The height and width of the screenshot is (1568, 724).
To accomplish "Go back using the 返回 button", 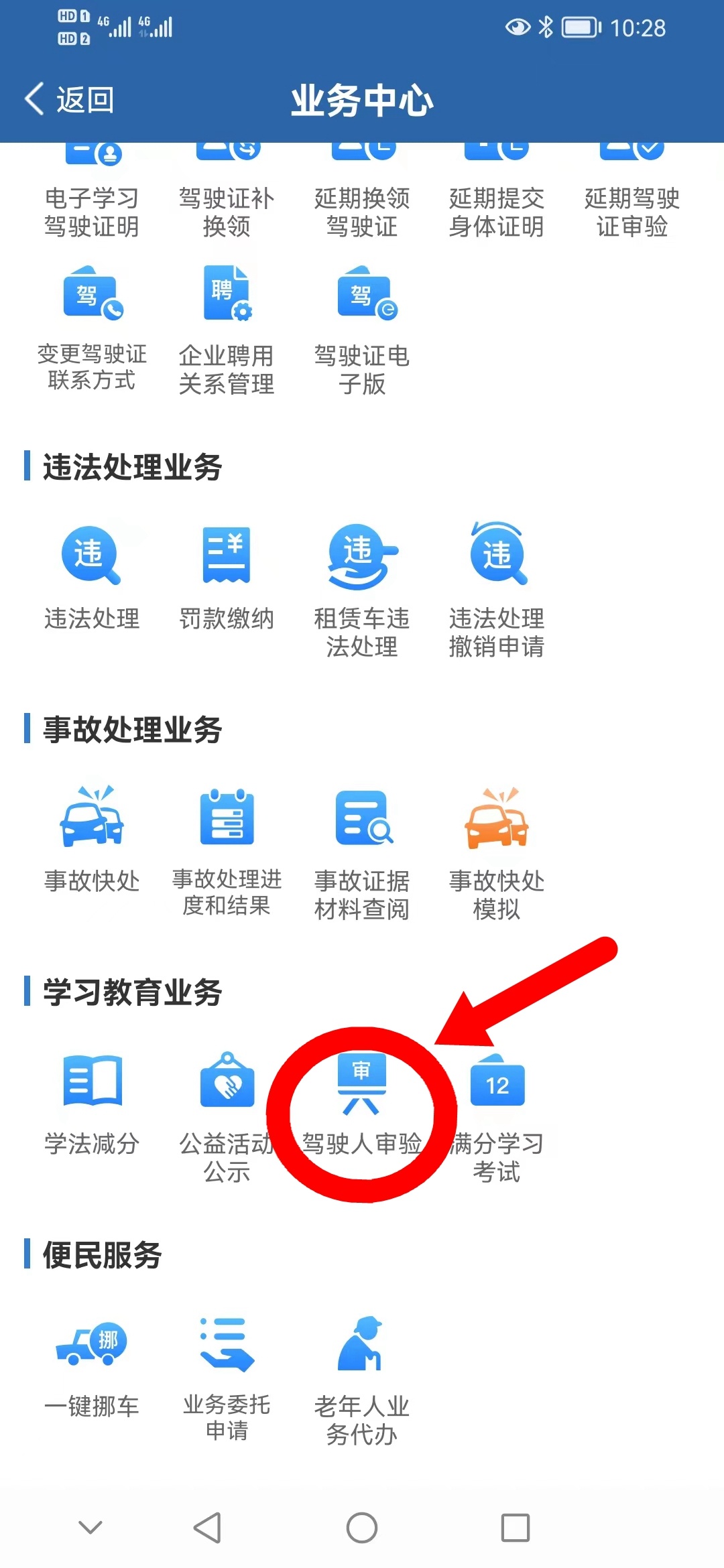I will [x=70, y=100].
